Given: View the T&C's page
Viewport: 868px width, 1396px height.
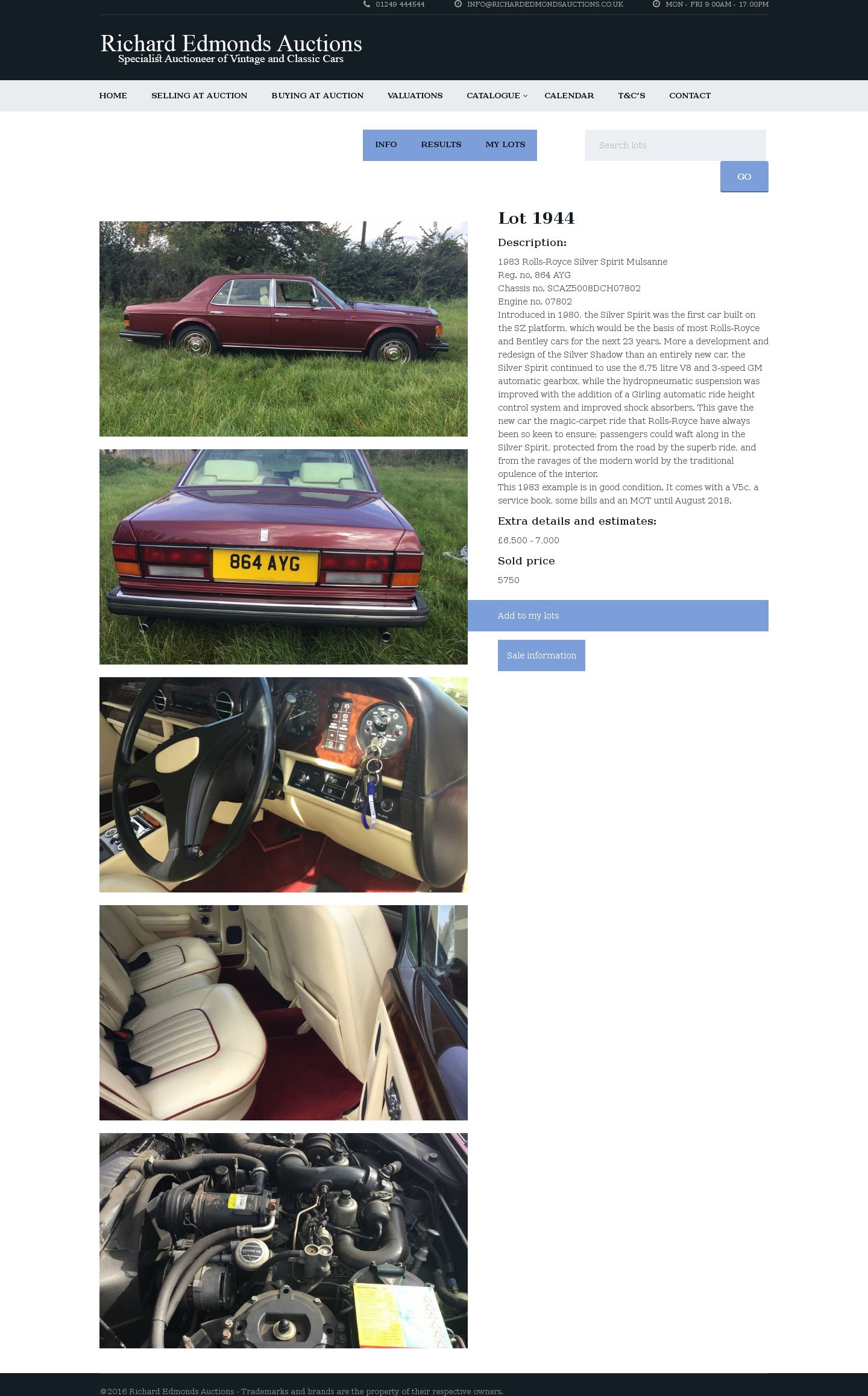Looking at the screenshot, I should point(631,95).
